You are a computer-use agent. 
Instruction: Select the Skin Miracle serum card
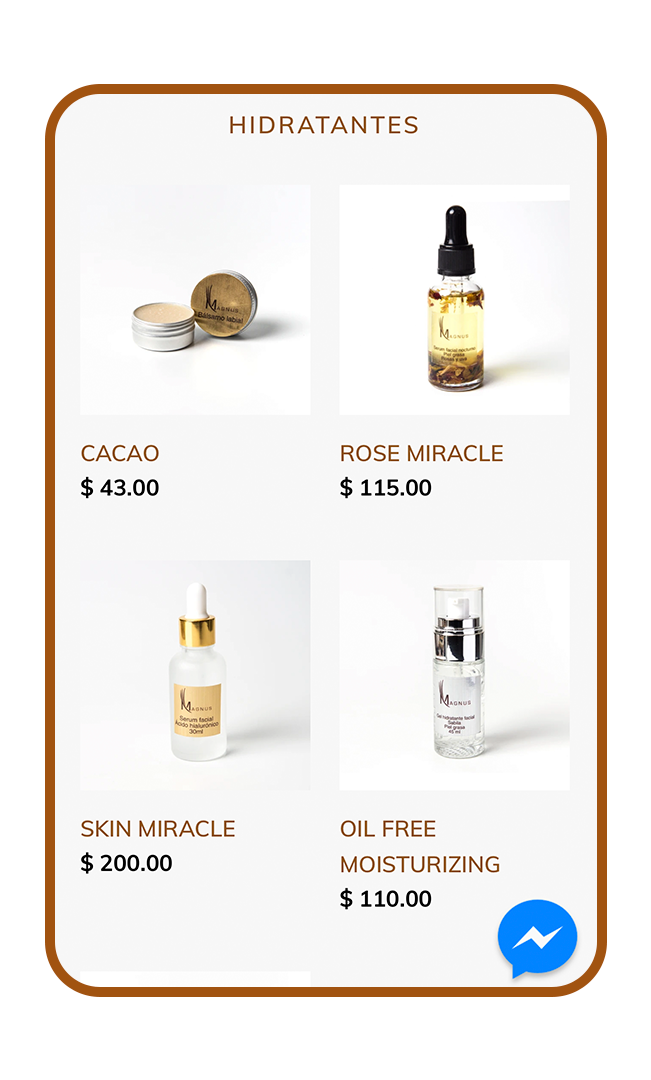click(195, 675)
